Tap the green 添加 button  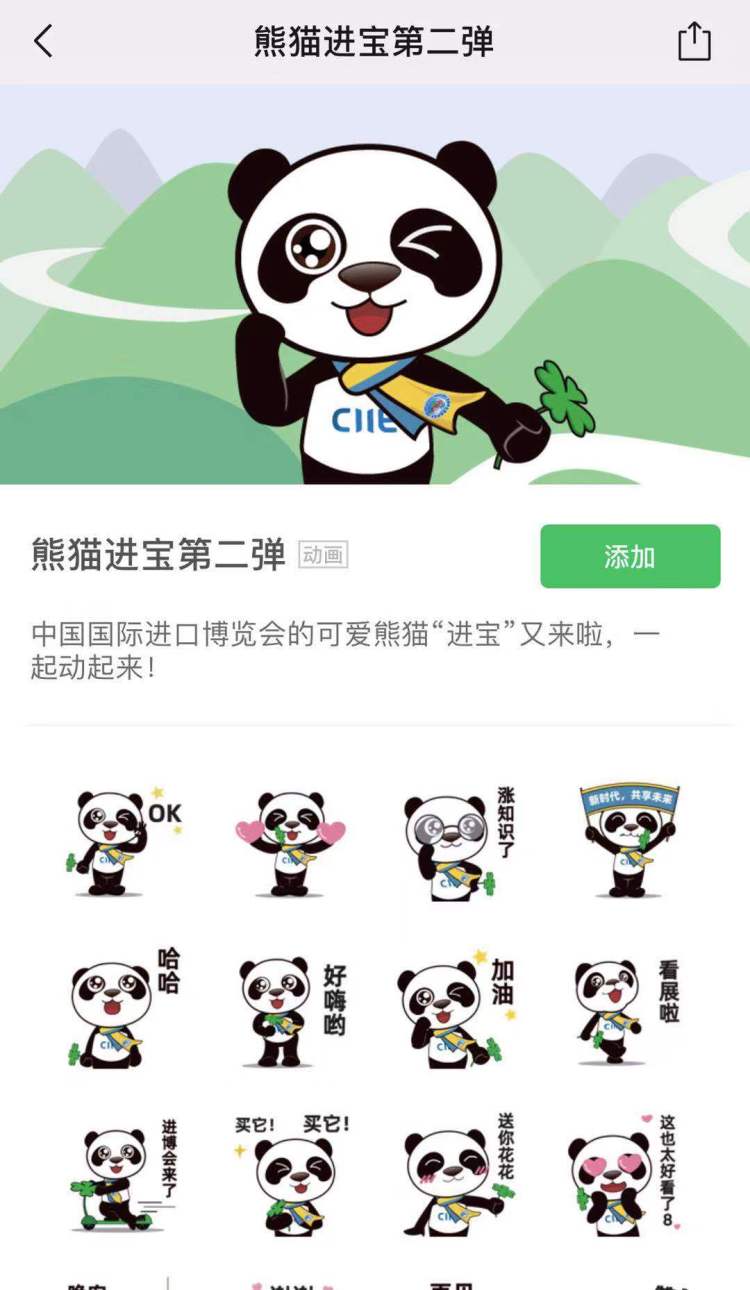click(630, 556)
